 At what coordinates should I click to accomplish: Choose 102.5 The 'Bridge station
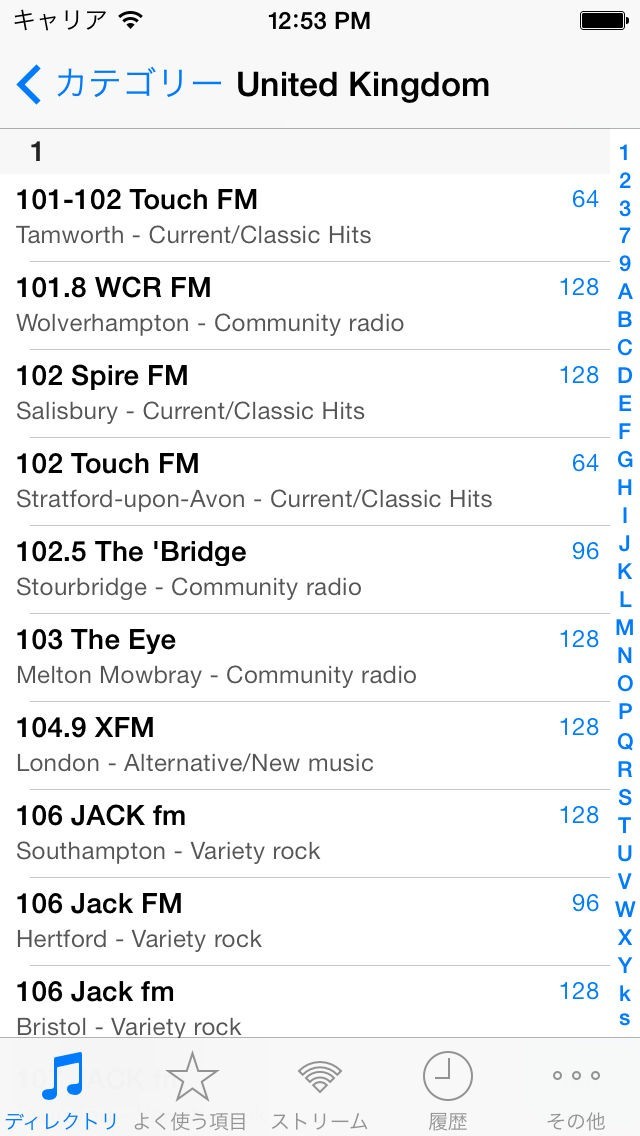[x=300, y=569]
